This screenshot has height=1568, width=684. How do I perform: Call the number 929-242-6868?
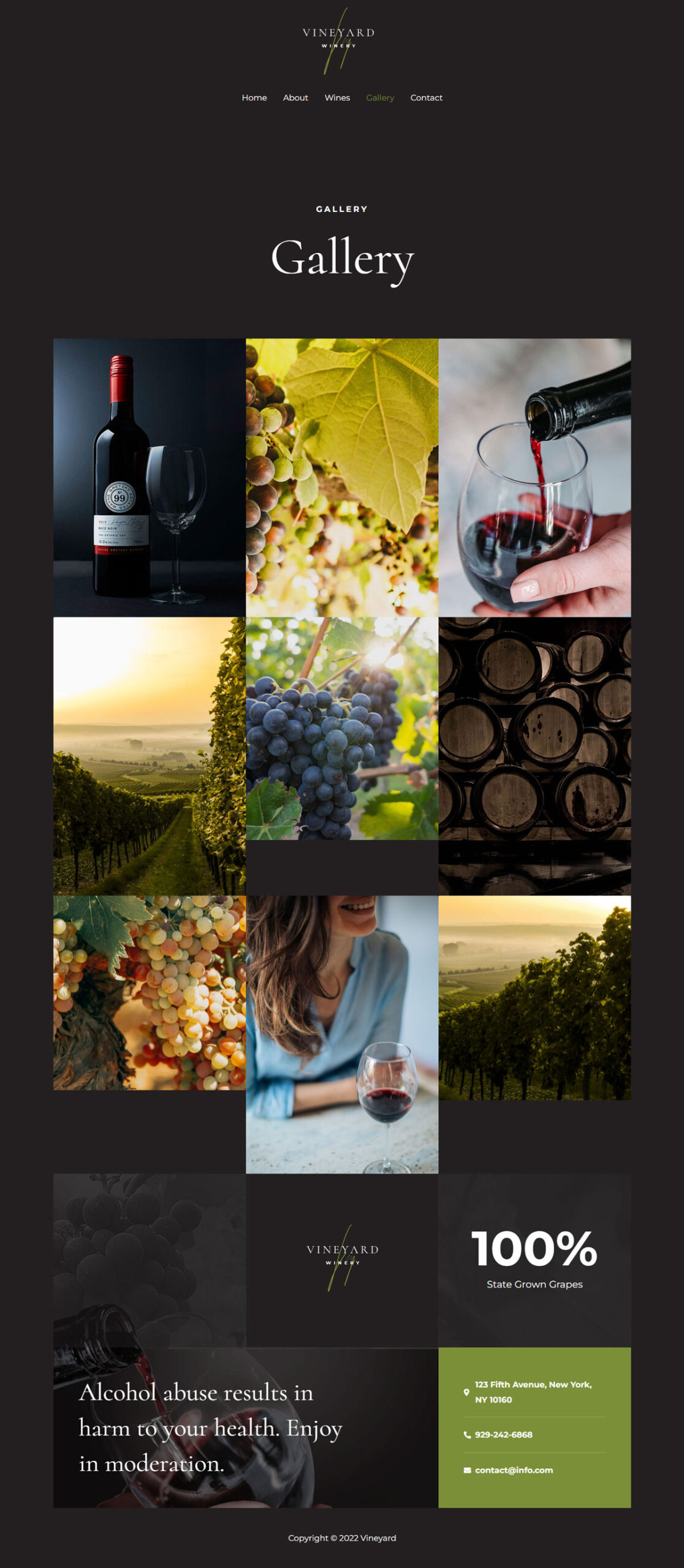pyautogui.click(x=503, y=1434)
